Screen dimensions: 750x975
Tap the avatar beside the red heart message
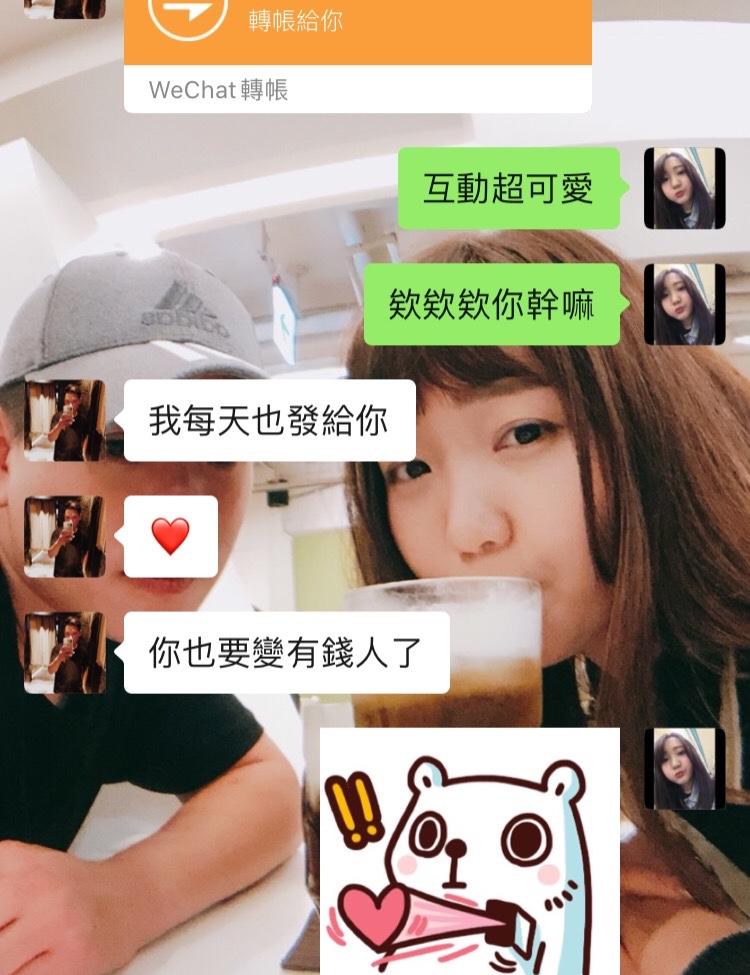tap(65, 536)
